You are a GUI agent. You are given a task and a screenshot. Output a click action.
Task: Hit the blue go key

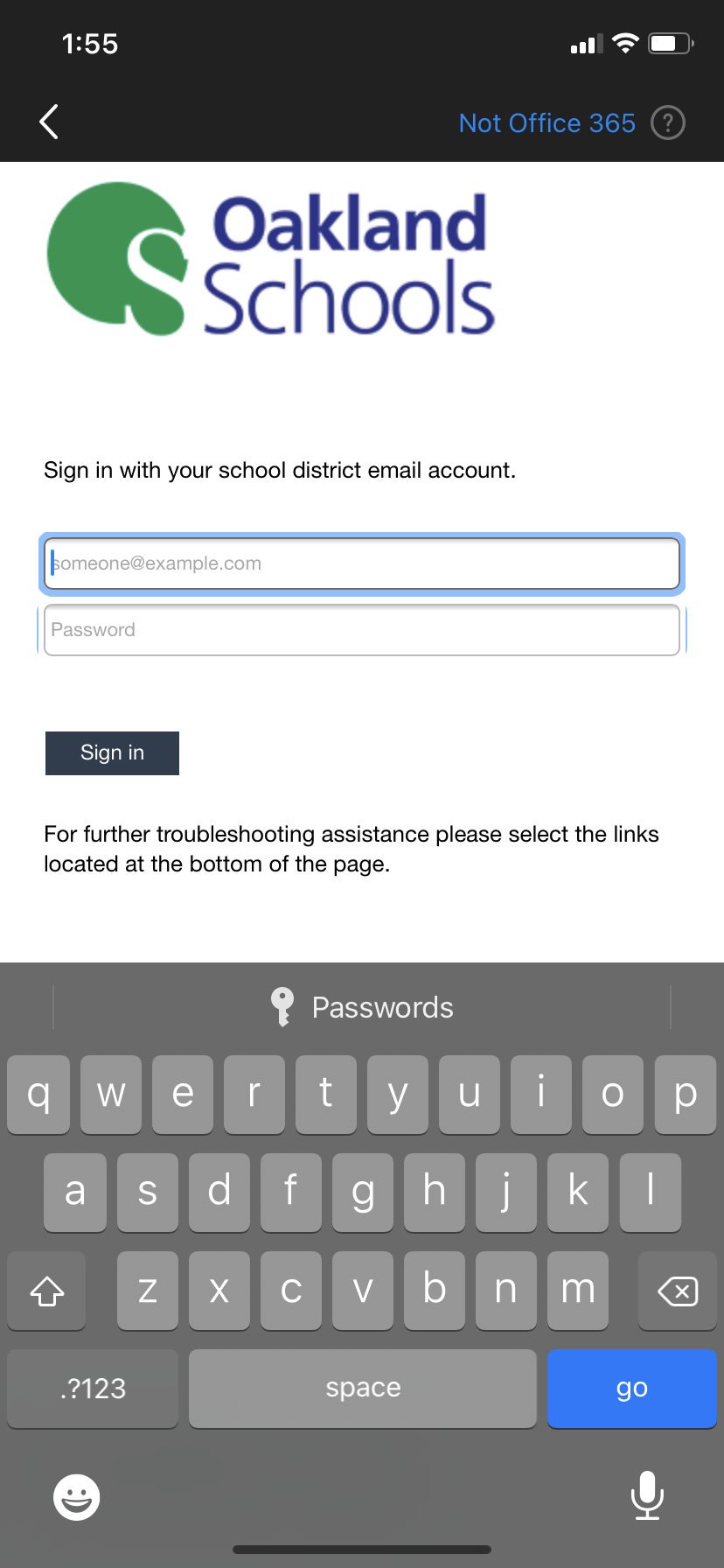click(631, 1389)
